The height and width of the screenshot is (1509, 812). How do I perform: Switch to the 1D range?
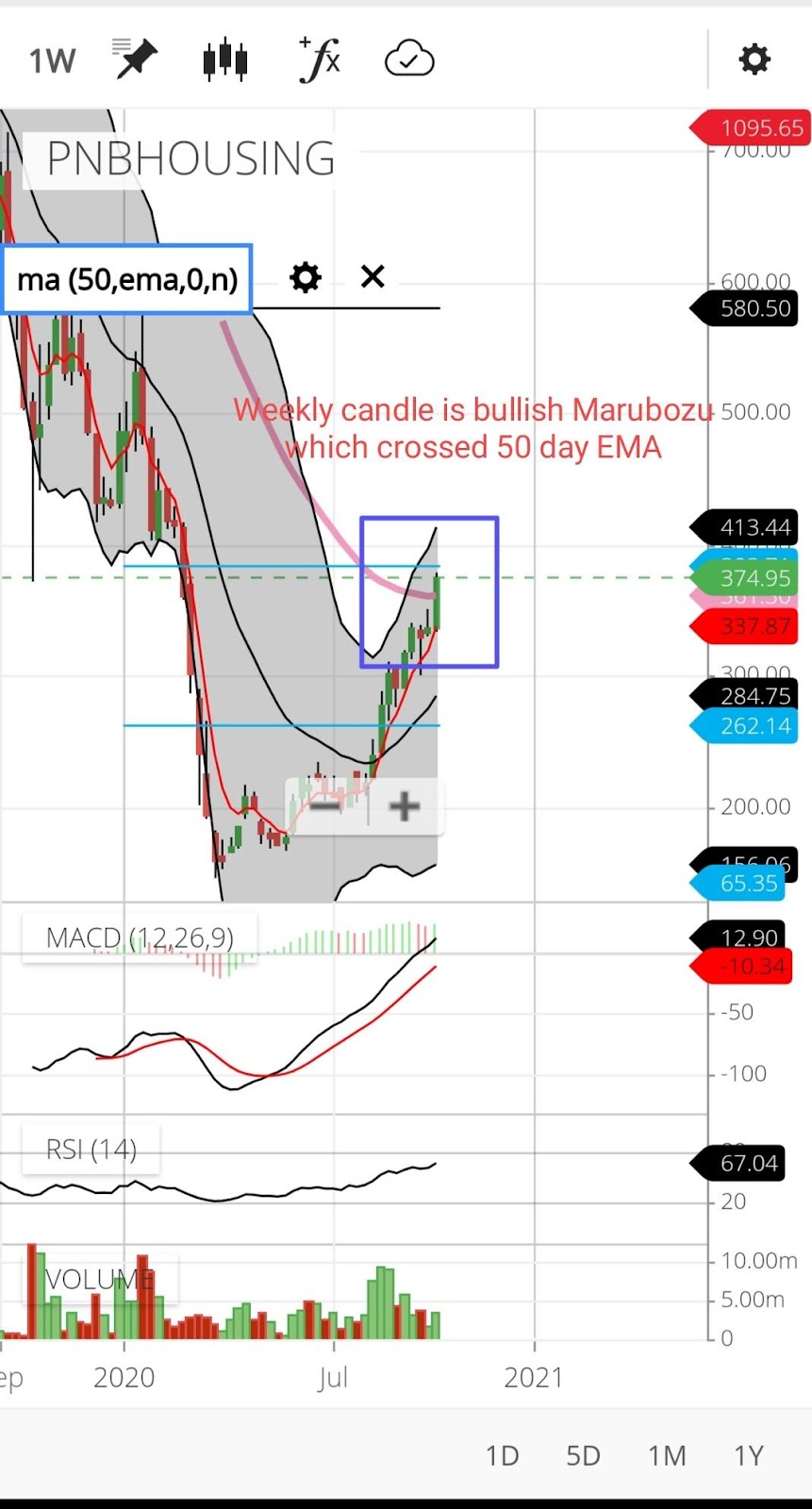tap(502, 1455)
